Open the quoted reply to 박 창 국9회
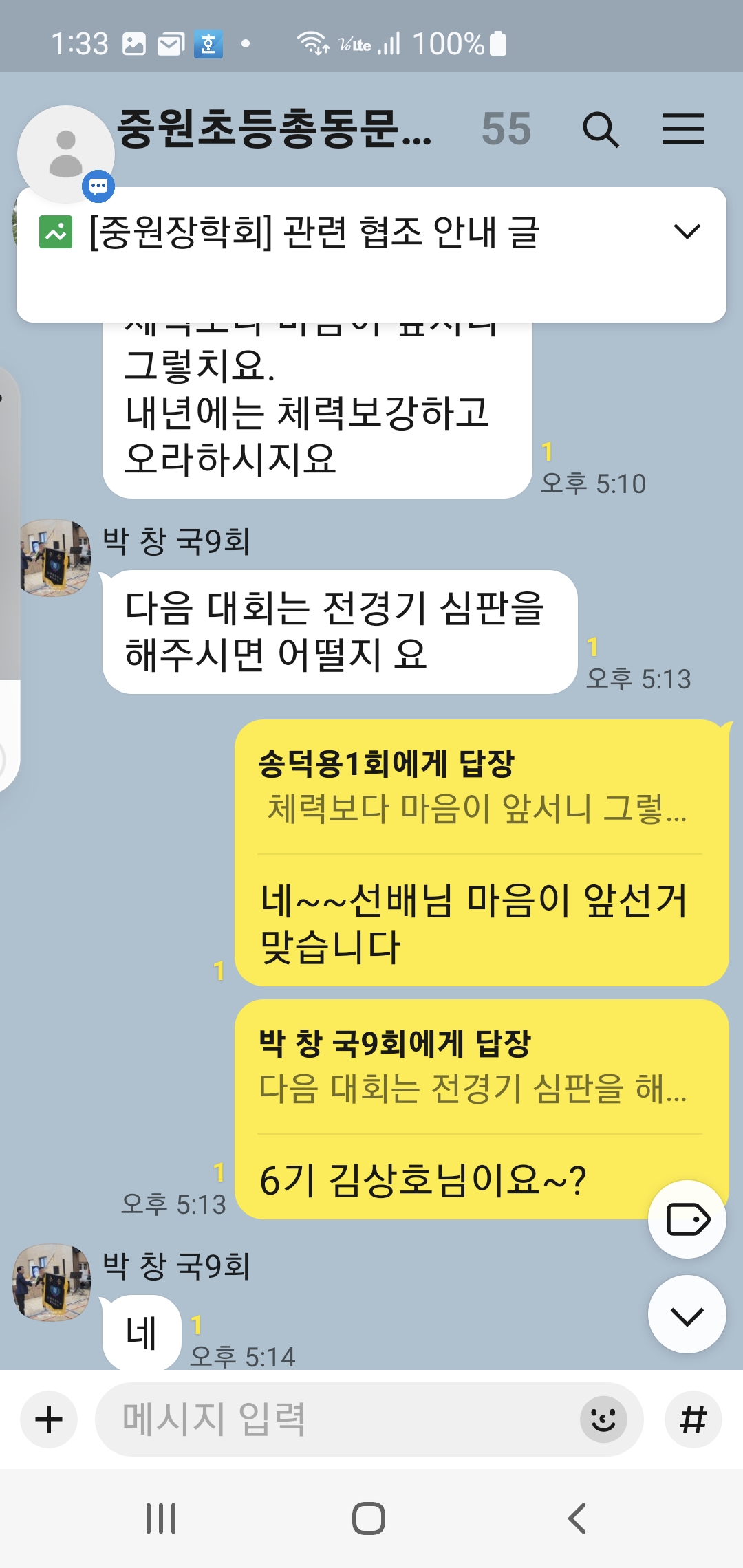This screenshot has width=743, height=1568. [475, 1067]
